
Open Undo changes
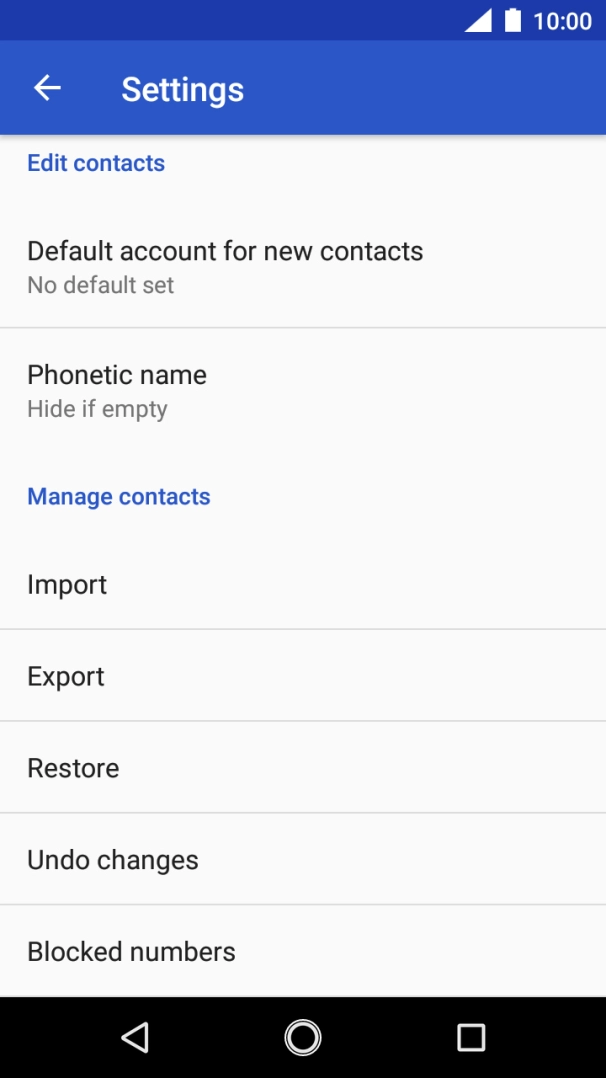(x=113, y=860)
